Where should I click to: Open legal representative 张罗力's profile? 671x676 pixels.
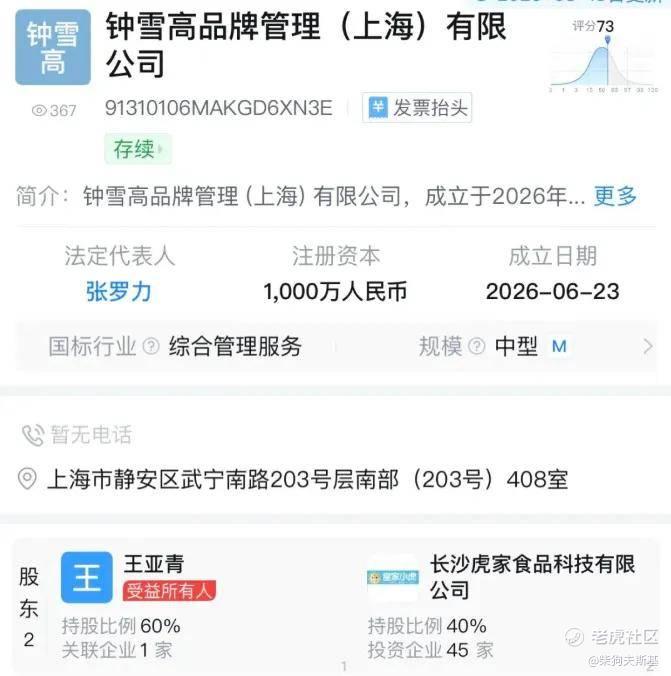[x=119, y=291]
